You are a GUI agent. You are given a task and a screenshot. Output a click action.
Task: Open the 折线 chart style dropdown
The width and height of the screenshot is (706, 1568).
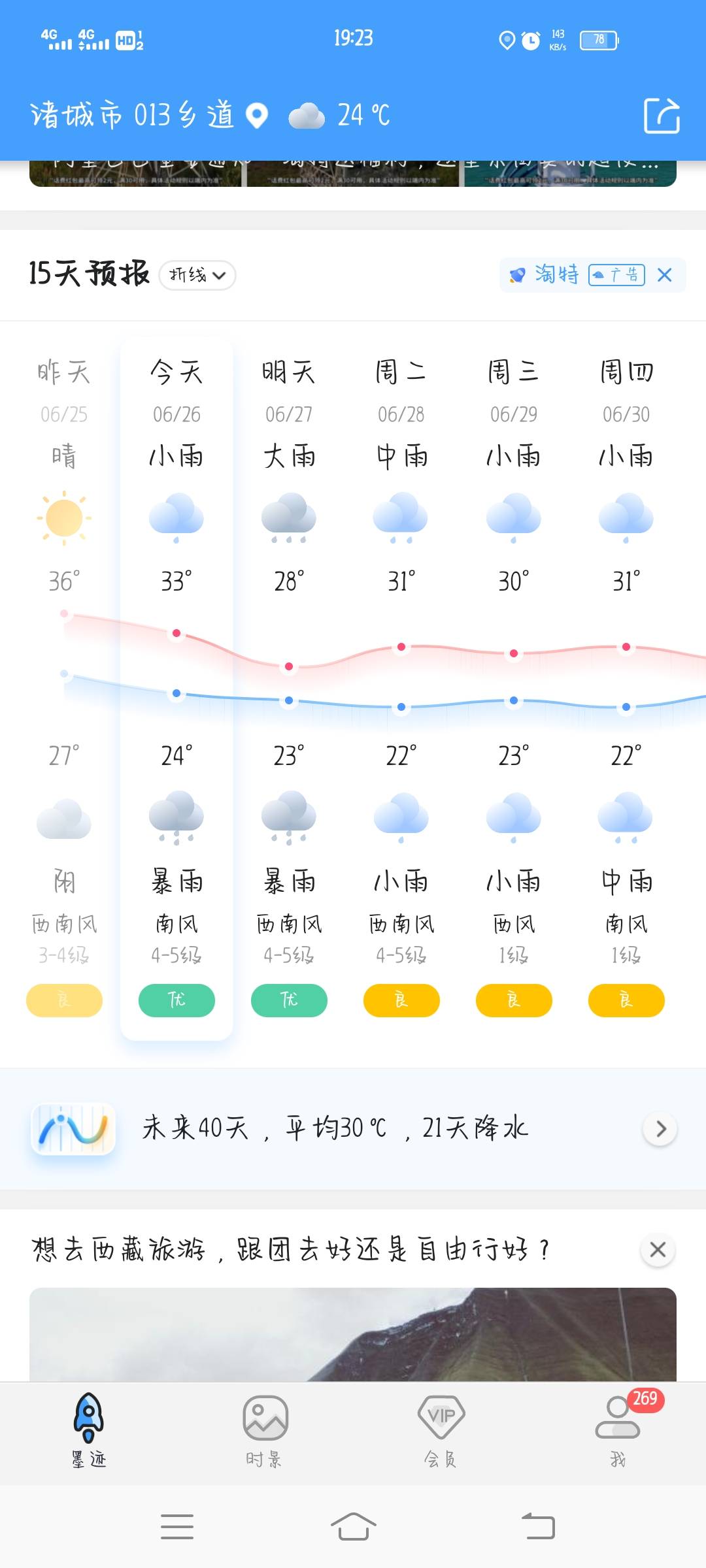196,275
